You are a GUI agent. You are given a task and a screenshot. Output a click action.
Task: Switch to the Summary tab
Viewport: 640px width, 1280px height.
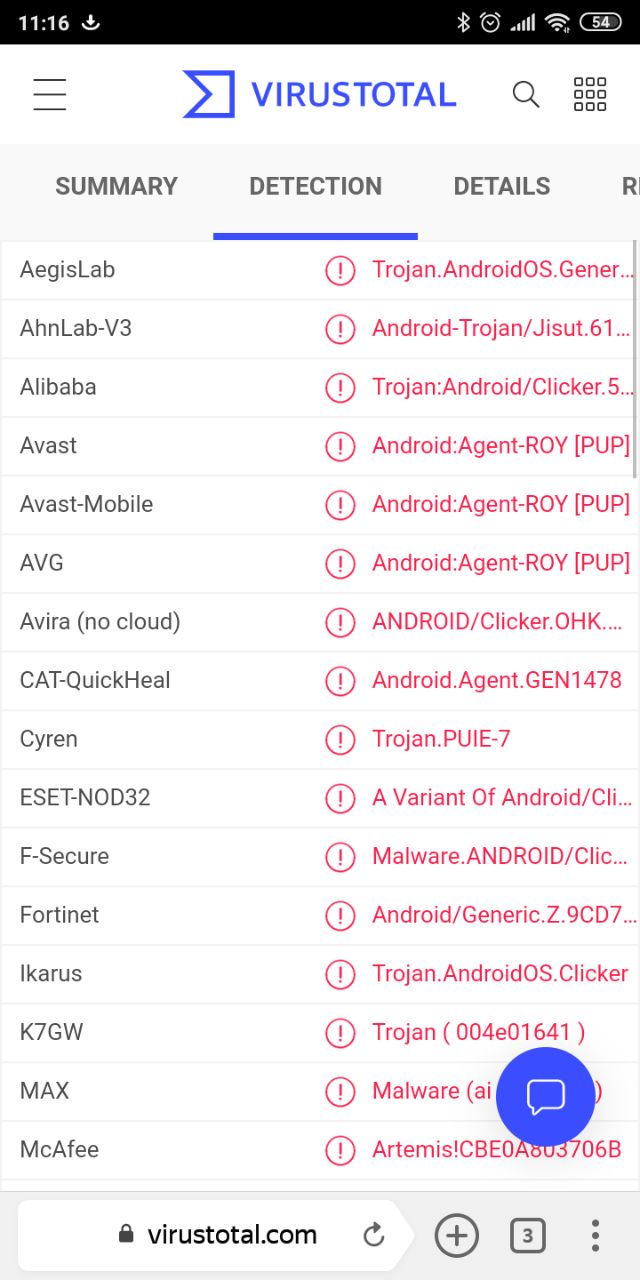tap(116, 186)
